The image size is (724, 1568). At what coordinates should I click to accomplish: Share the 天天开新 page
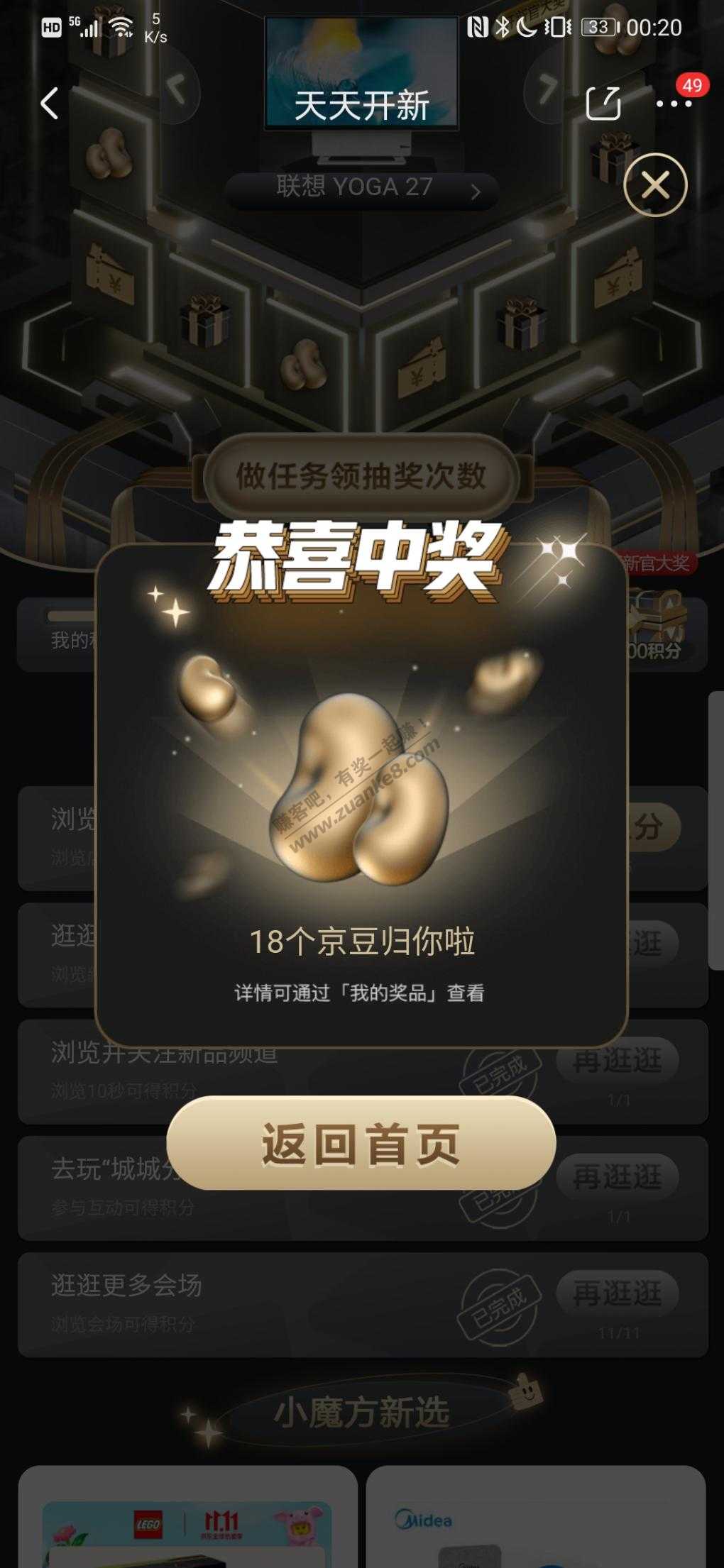(603, 104)
